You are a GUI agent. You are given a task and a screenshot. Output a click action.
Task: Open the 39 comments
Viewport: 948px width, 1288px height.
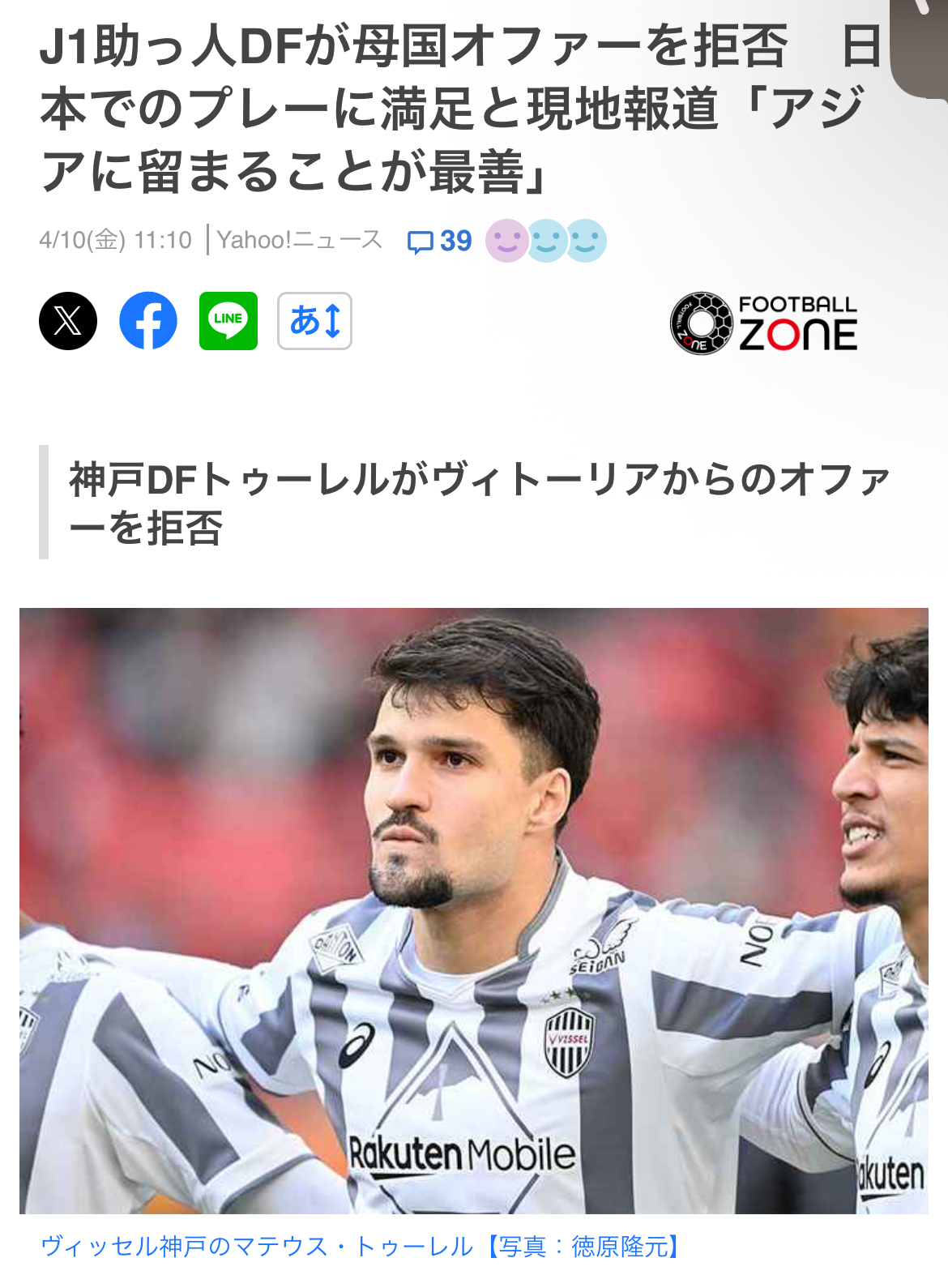[x=440, y=241]
